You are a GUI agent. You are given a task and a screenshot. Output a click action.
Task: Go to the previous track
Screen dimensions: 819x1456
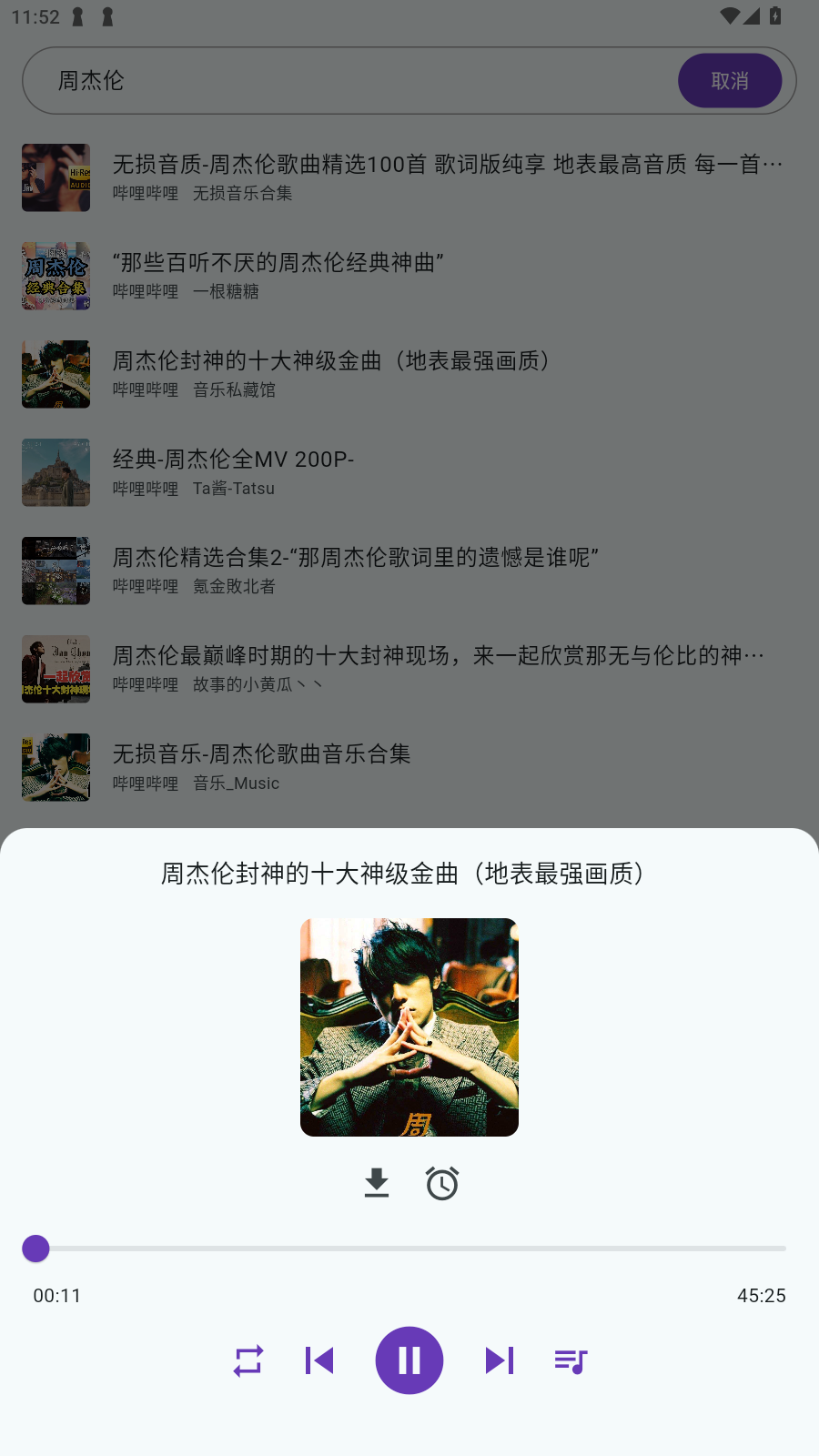[319, 1360]
